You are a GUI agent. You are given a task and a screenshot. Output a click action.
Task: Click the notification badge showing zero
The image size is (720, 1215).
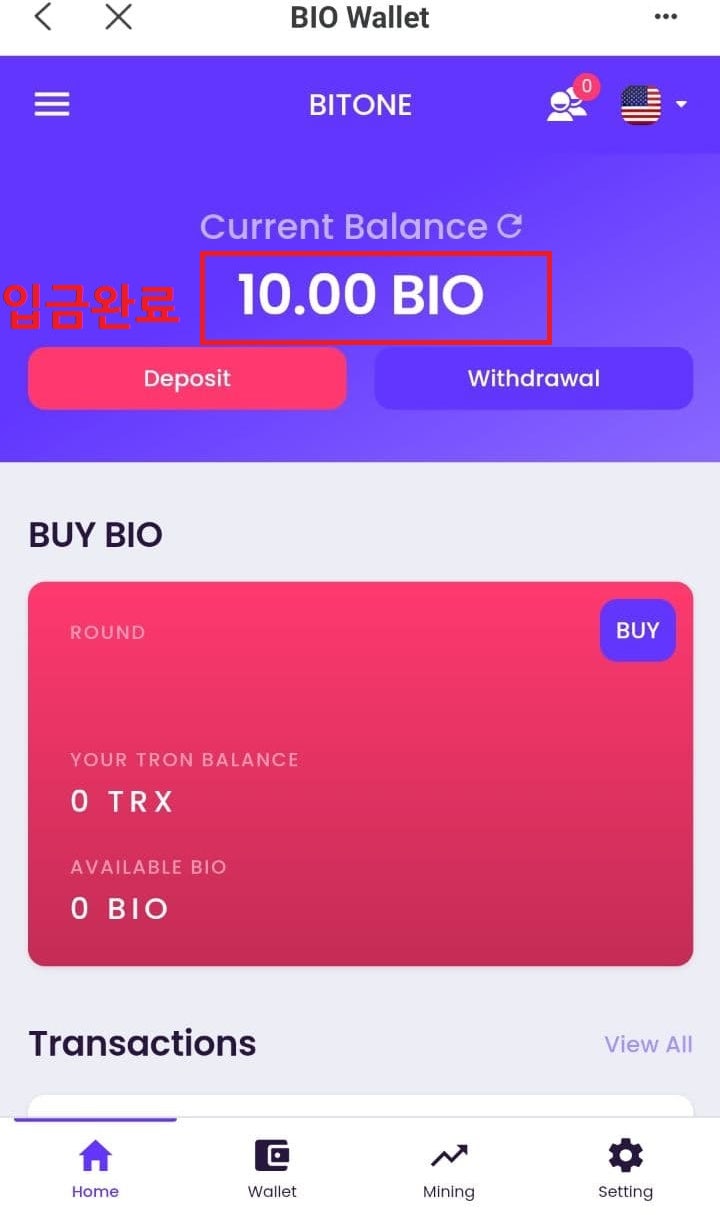[x=586, y=87]
